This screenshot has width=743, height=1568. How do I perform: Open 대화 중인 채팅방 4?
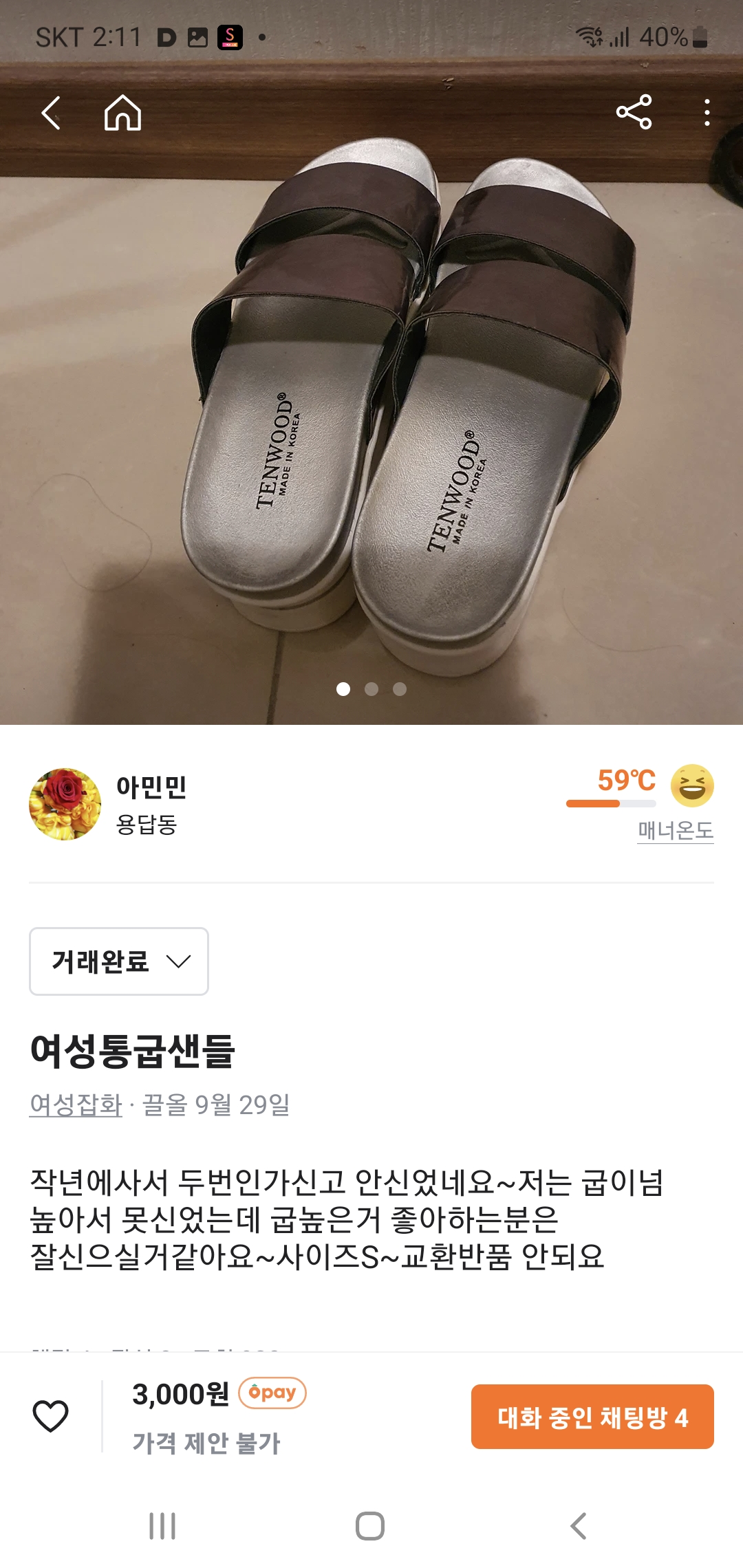(x=592, y=1417)
